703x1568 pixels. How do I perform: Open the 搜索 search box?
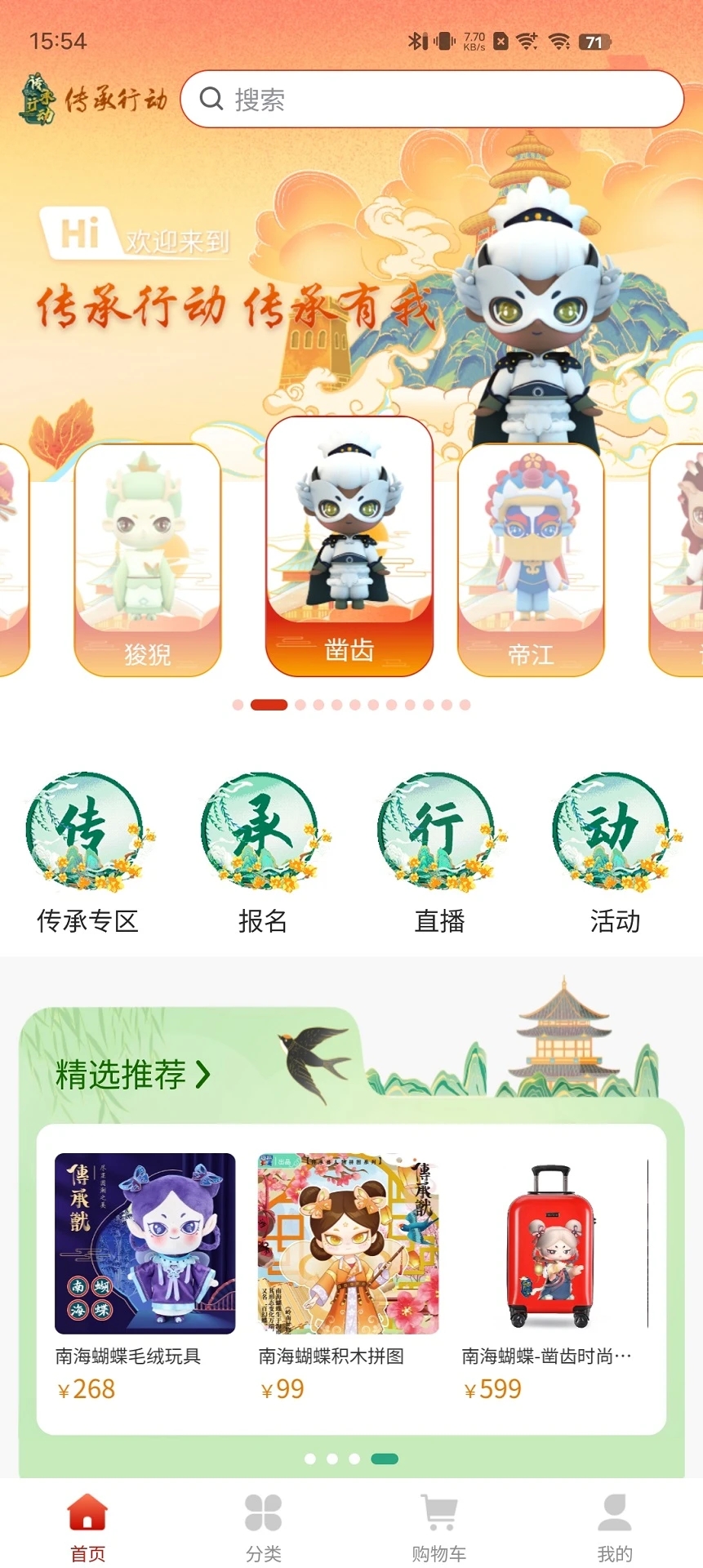[432, 99]
